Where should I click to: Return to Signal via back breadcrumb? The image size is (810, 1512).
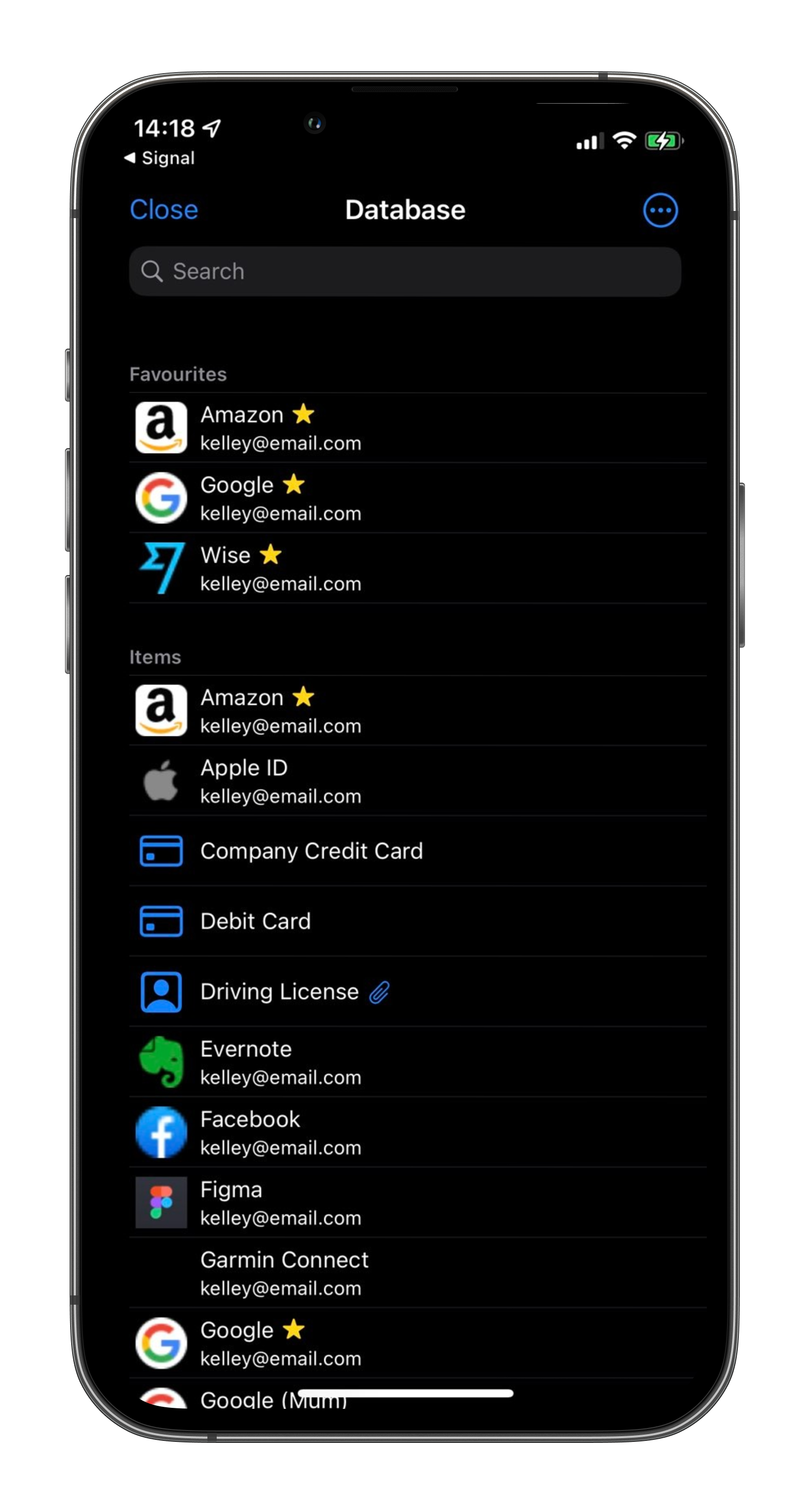pos(160,158)
